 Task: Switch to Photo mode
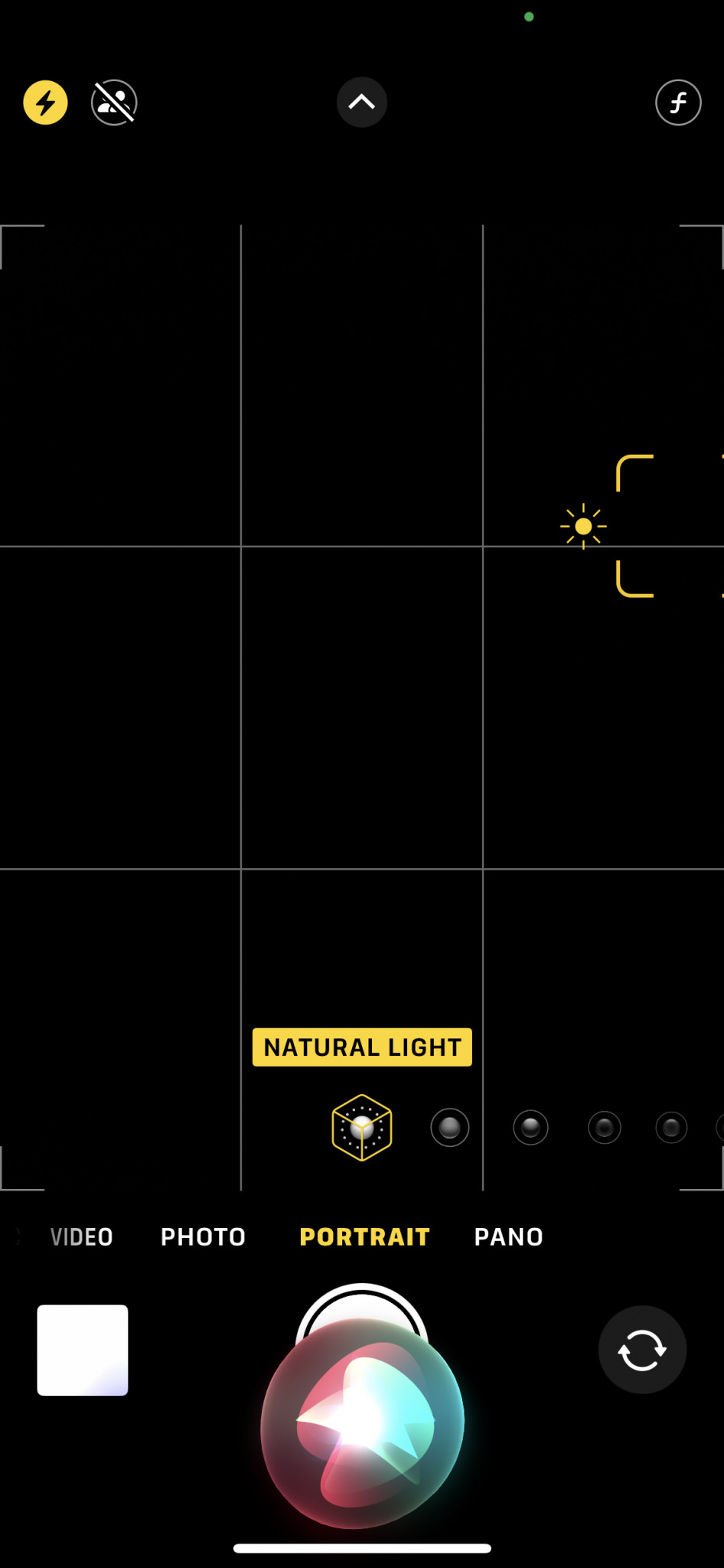tap(203, 1237)
